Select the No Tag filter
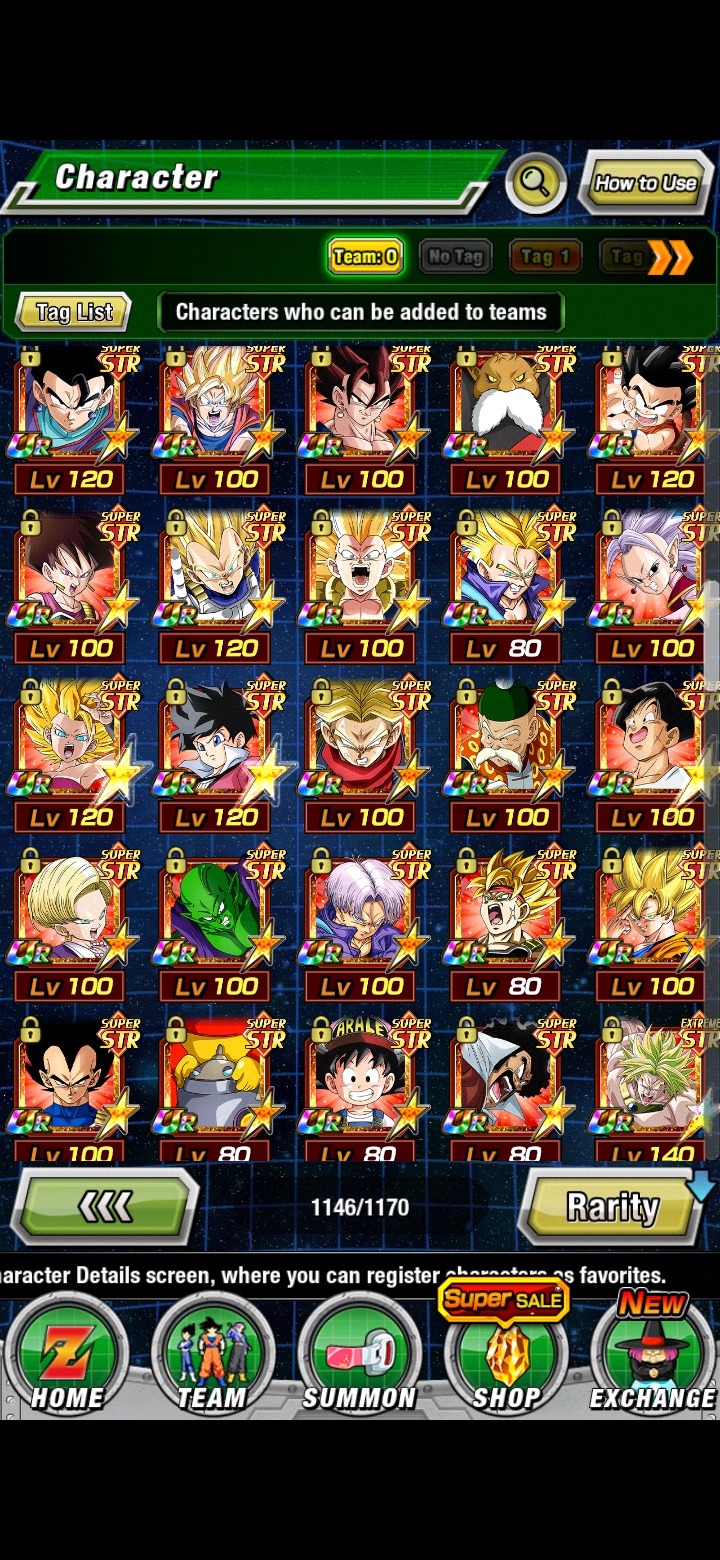Viewport: 720px width, 1560px height. 455,257
